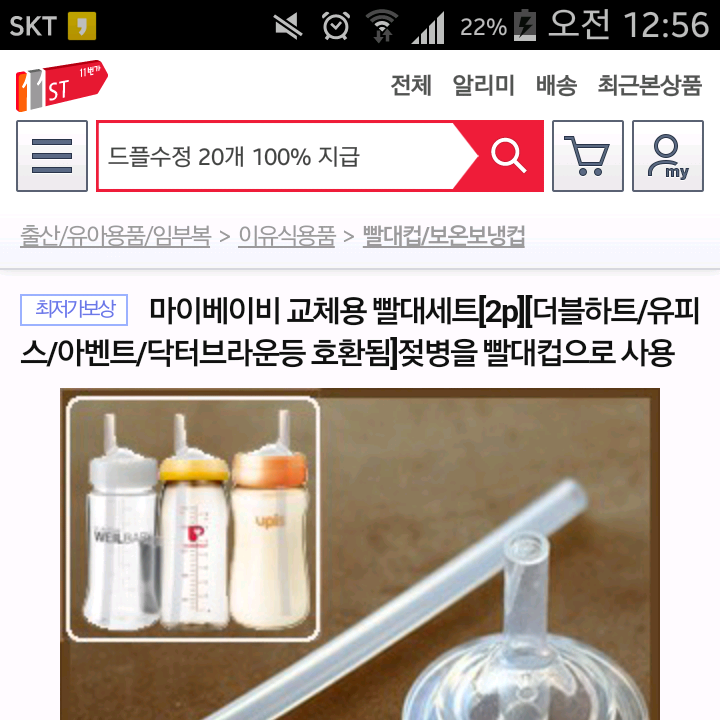
Task: Open 이유식용품 category breadcrumb
Action: [286, 236]
